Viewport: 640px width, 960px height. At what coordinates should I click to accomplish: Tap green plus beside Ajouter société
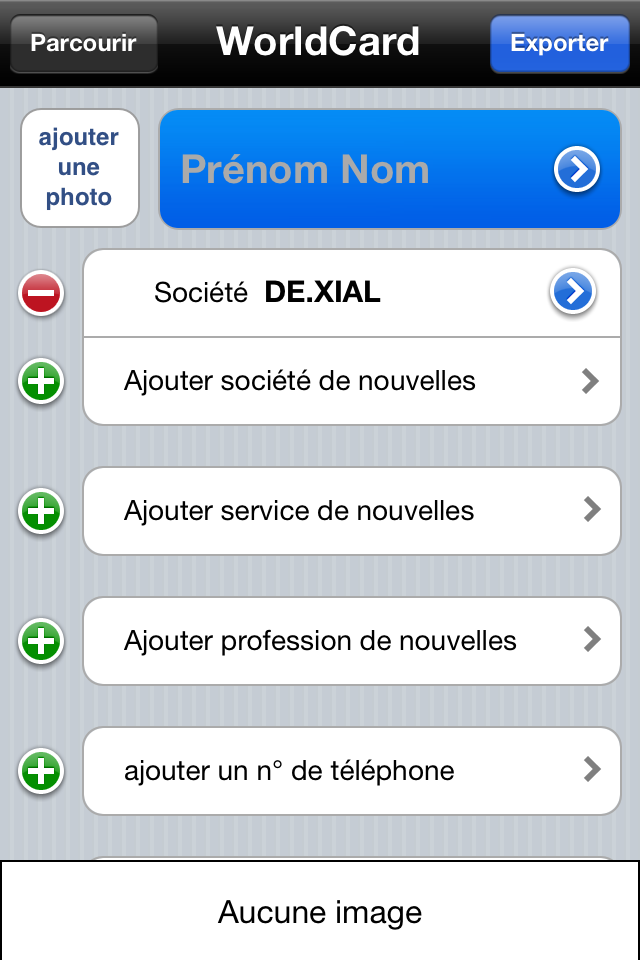(x=41, y=381)
